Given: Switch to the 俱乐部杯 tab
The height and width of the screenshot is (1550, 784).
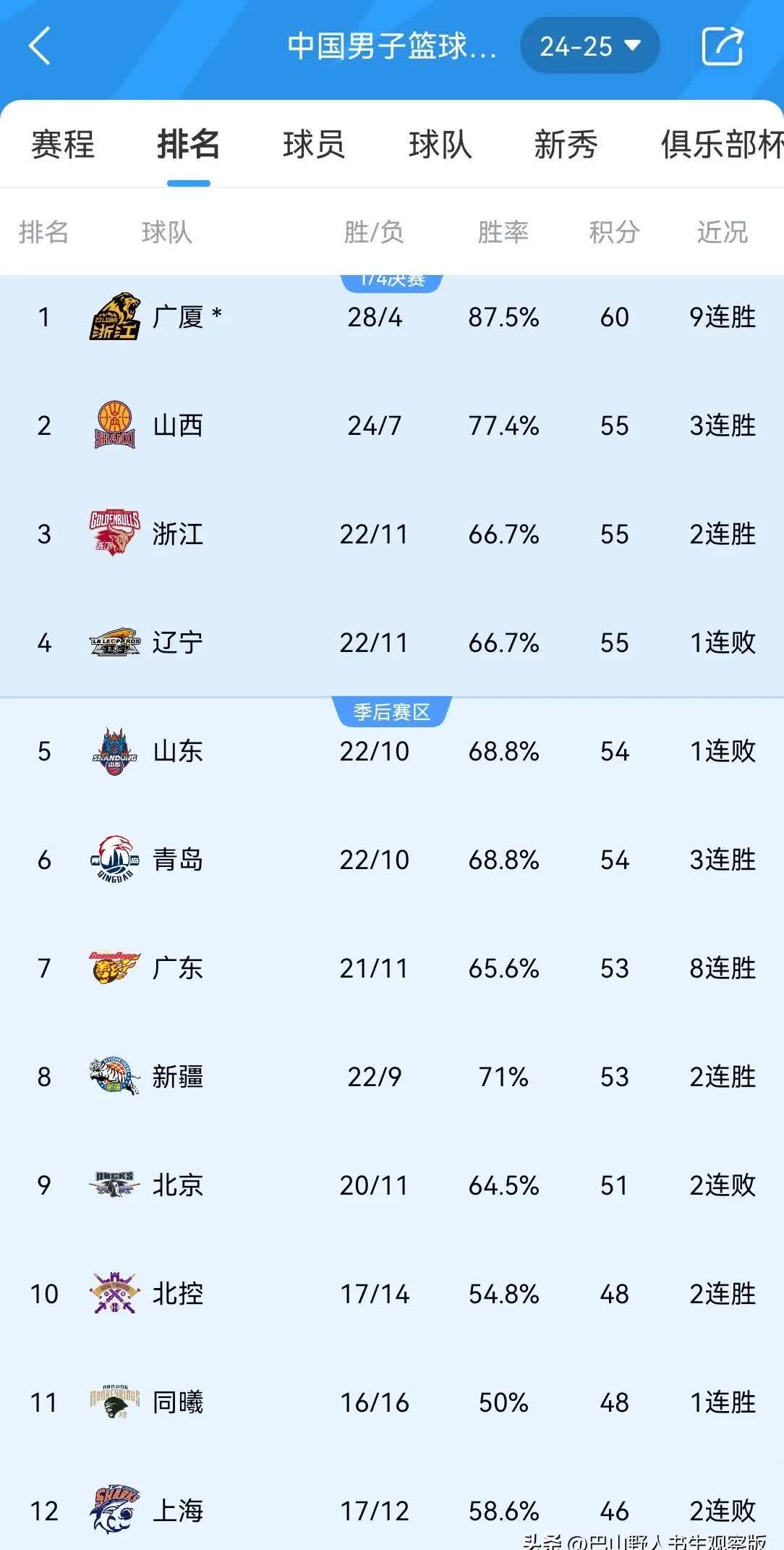Looking at the screenshot, I should 720,144.
